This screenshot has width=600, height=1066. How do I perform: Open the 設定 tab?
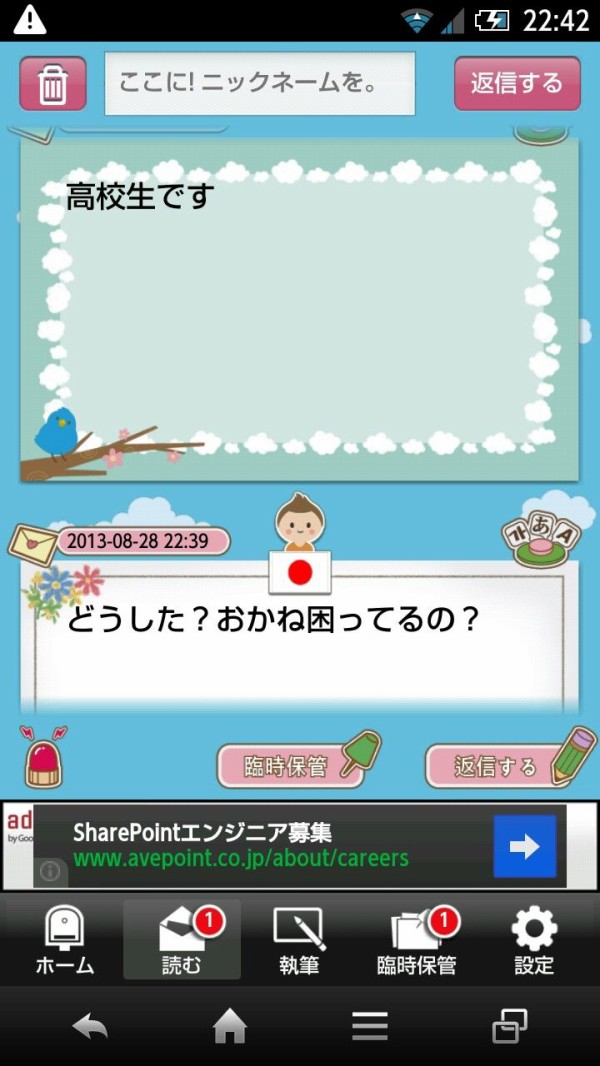tap(534, 940)
